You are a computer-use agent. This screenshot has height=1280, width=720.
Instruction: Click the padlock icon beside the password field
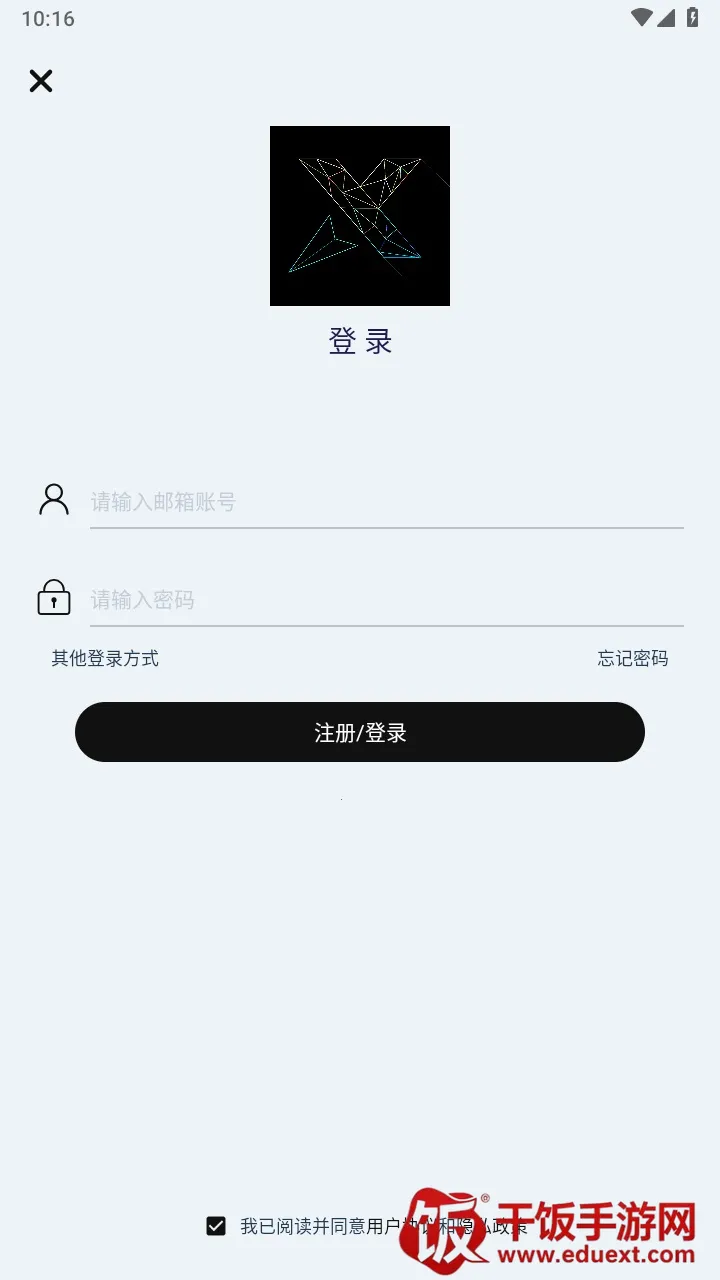[53, 598]
